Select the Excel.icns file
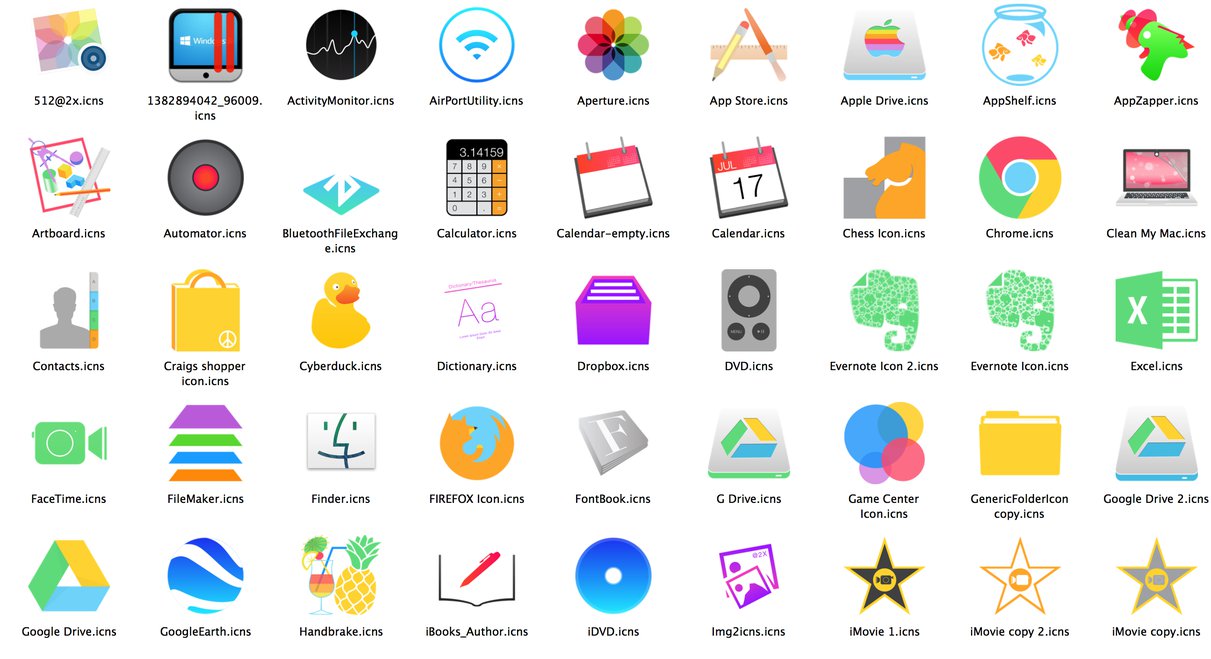 [1156, 310]
